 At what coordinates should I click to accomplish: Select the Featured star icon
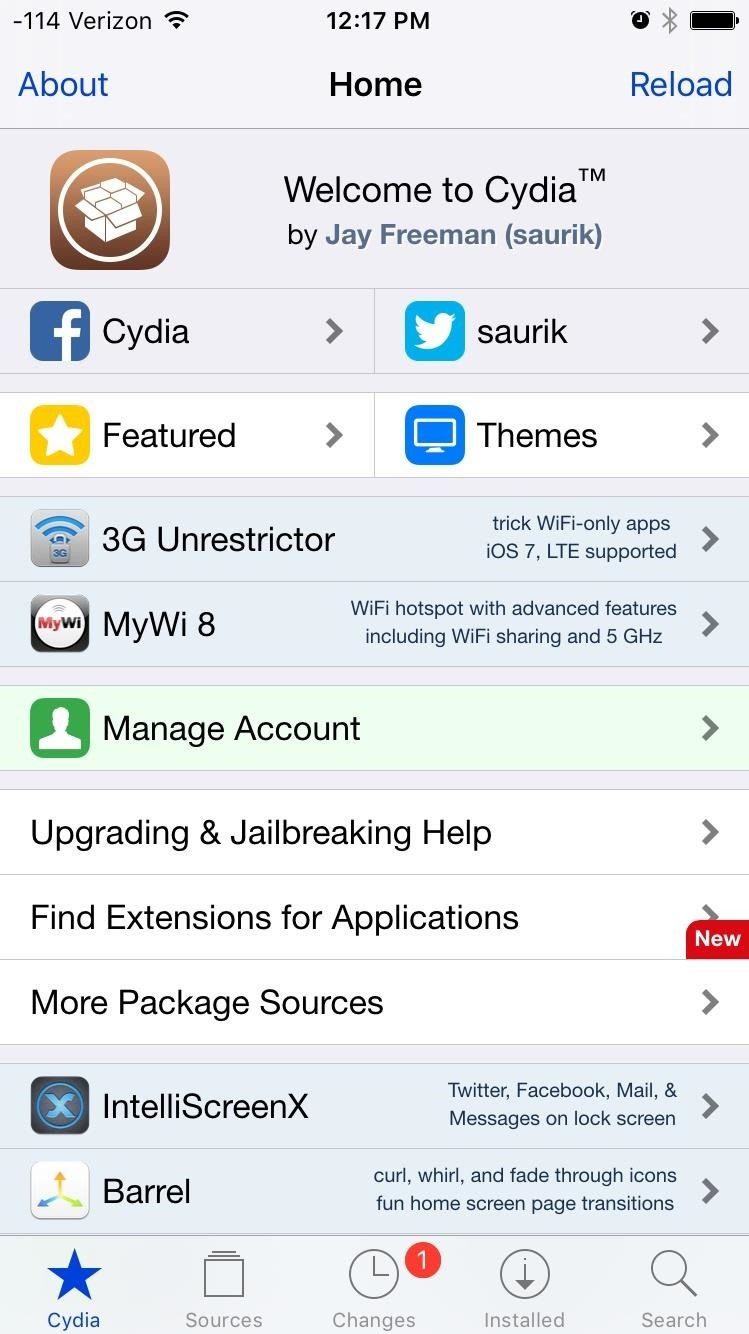coord(59,434)
